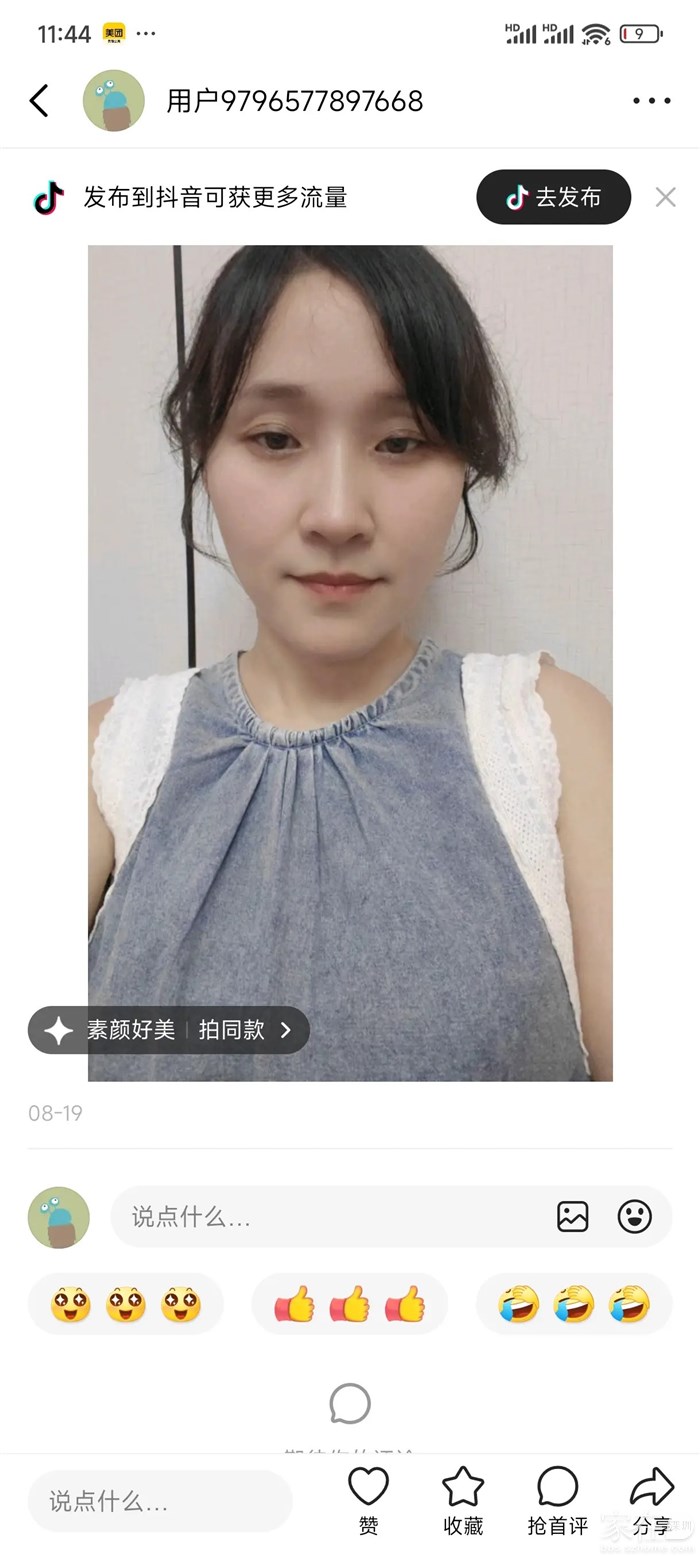This screenshot has width=700, height=1556.
Task: Tap the bottom 说点什么 comment box
Action: pyautogui.click(x=160, y=1501)
